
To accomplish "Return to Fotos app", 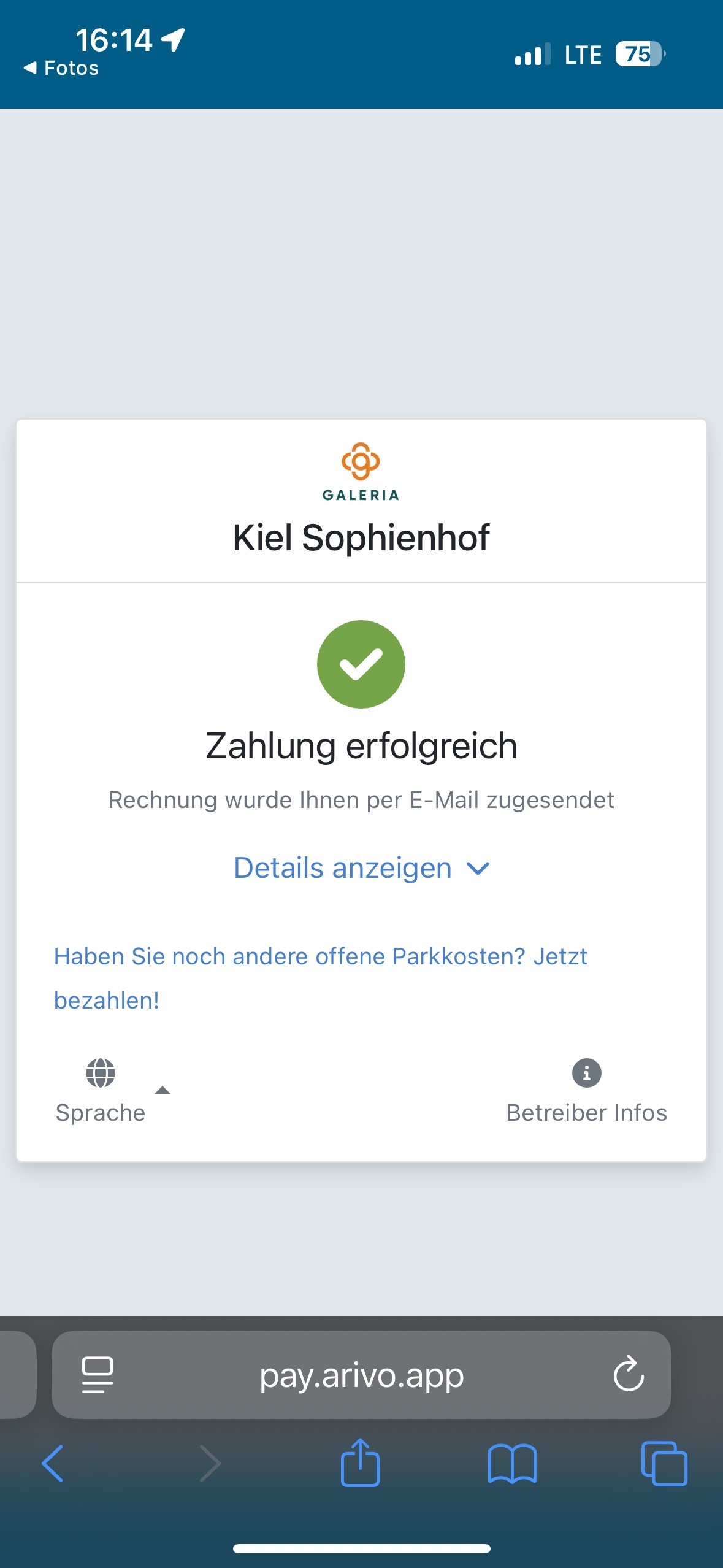I will coord(61,68).
